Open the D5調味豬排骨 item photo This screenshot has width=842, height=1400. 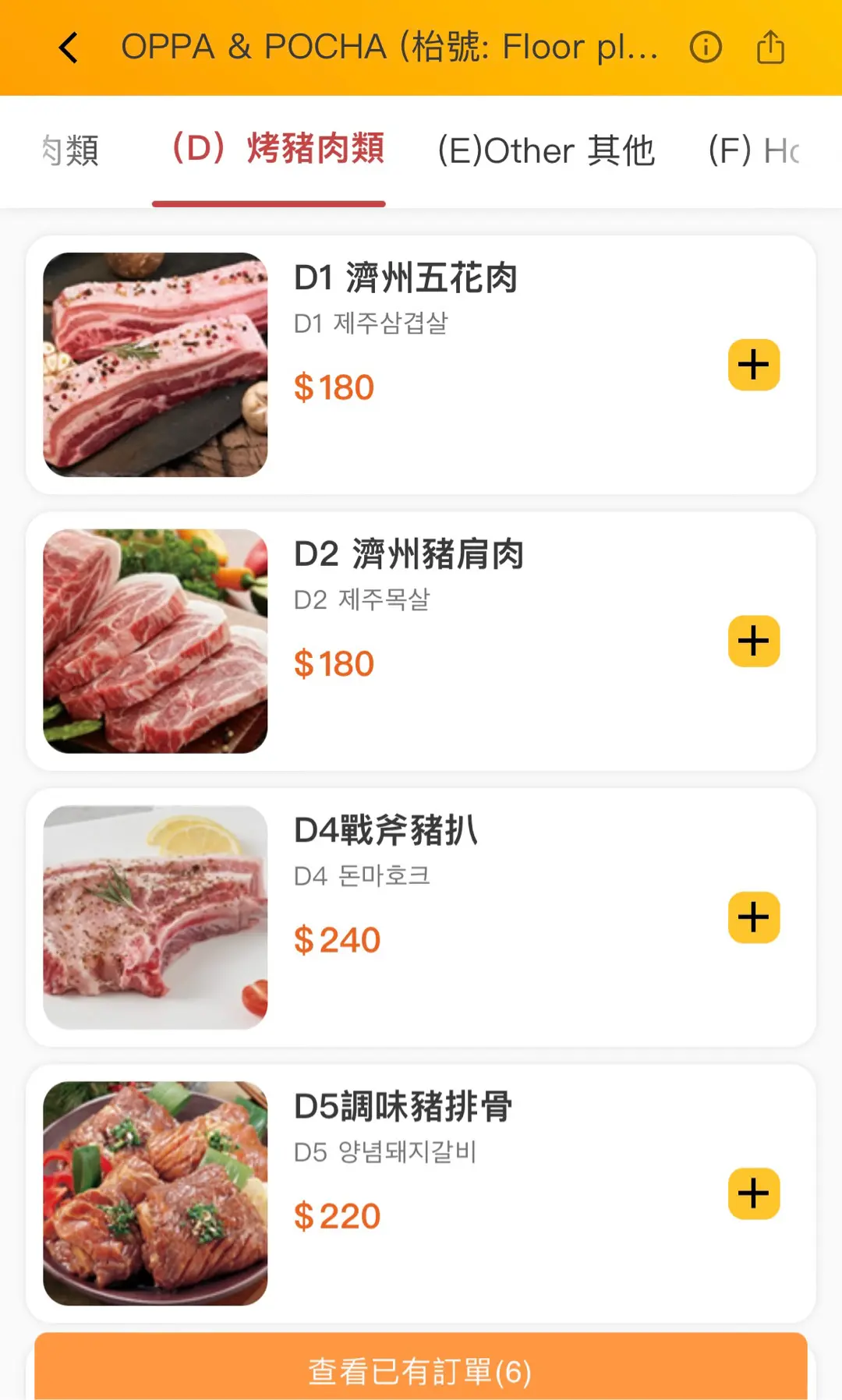coord(155,1193)
